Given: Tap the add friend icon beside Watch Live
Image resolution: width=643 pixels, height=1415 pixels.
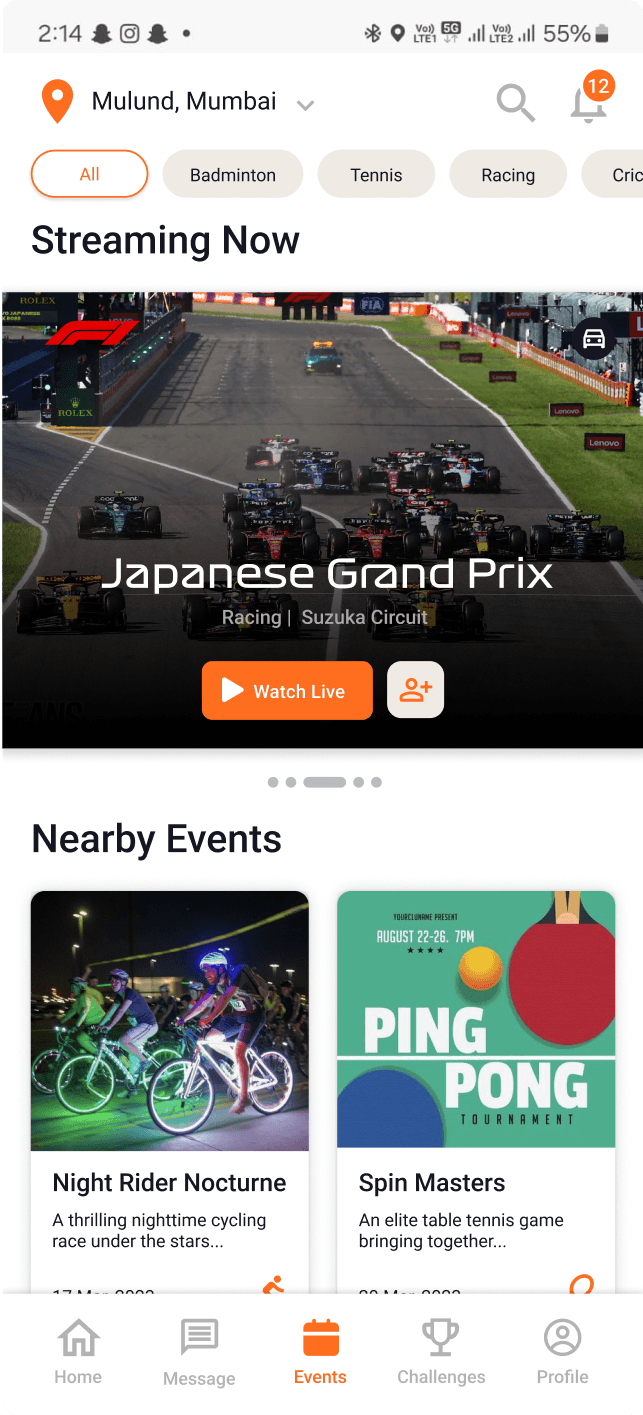Looking at the screenshot, I should click(x=415, y=690).
